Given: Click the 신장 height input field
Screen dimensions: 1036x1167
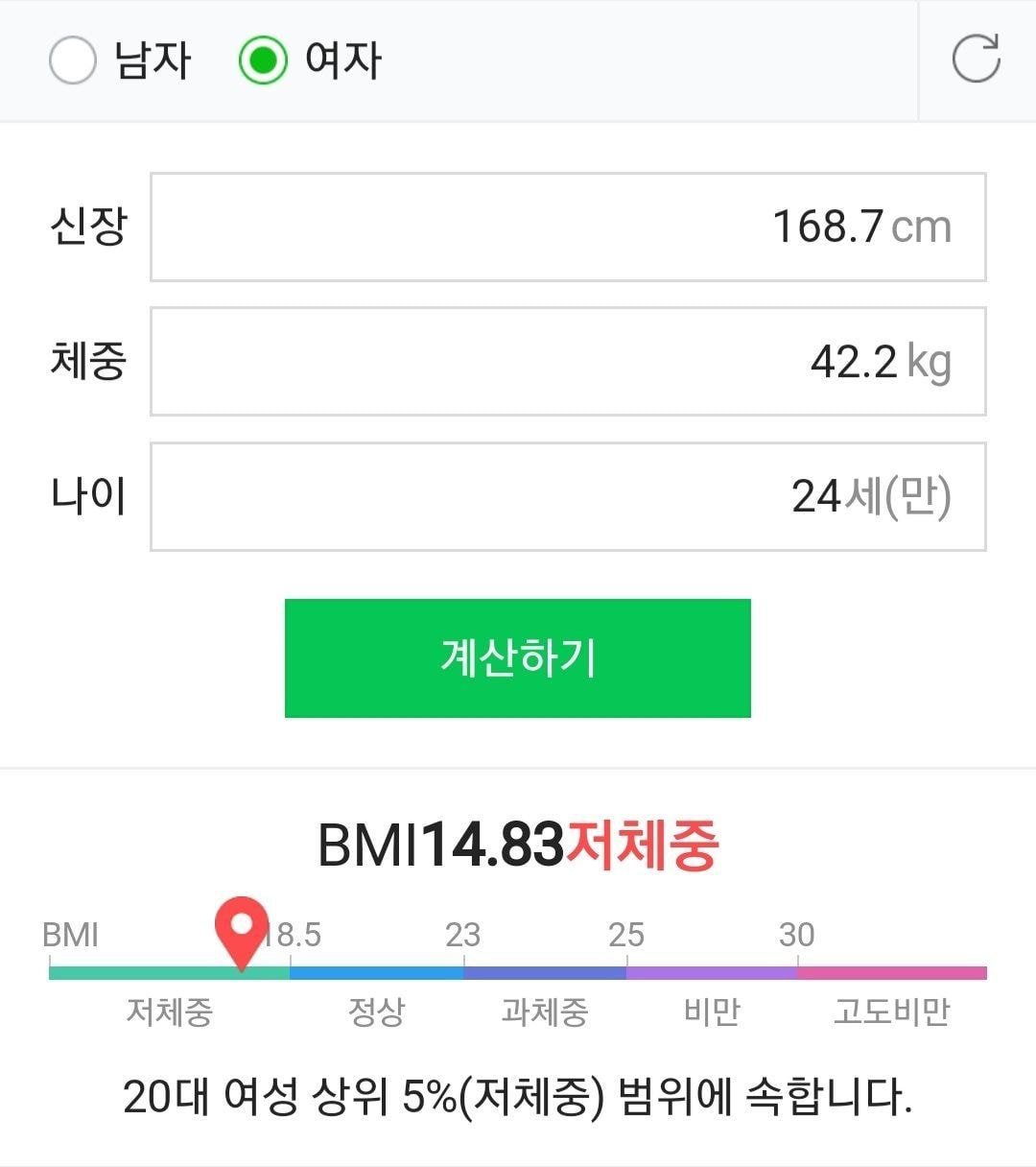Looking at the screenshot, I should [566, 227].
